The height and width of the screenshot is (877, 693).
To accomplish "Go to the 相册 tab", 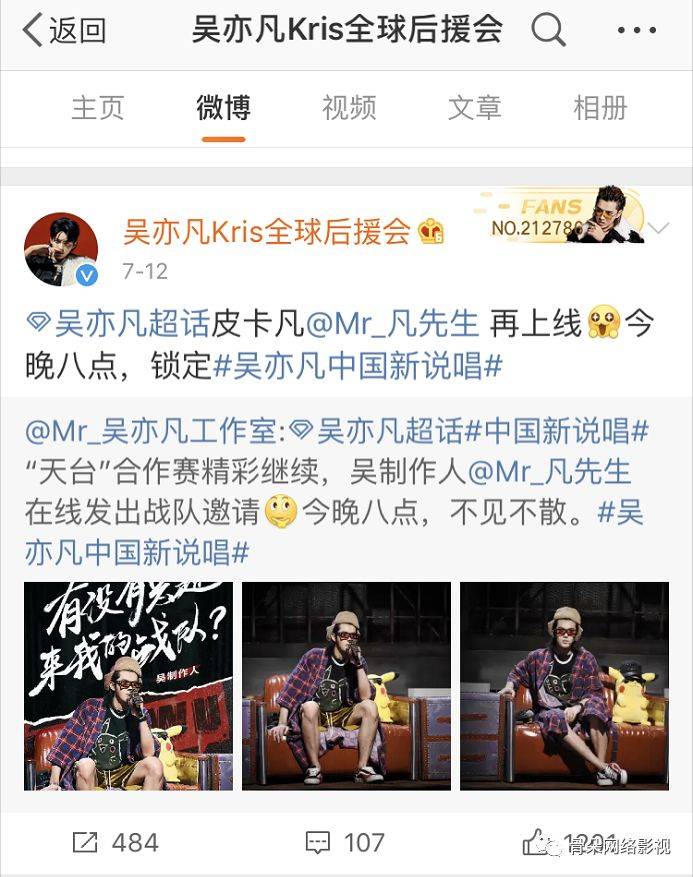I will pos(600,108).
